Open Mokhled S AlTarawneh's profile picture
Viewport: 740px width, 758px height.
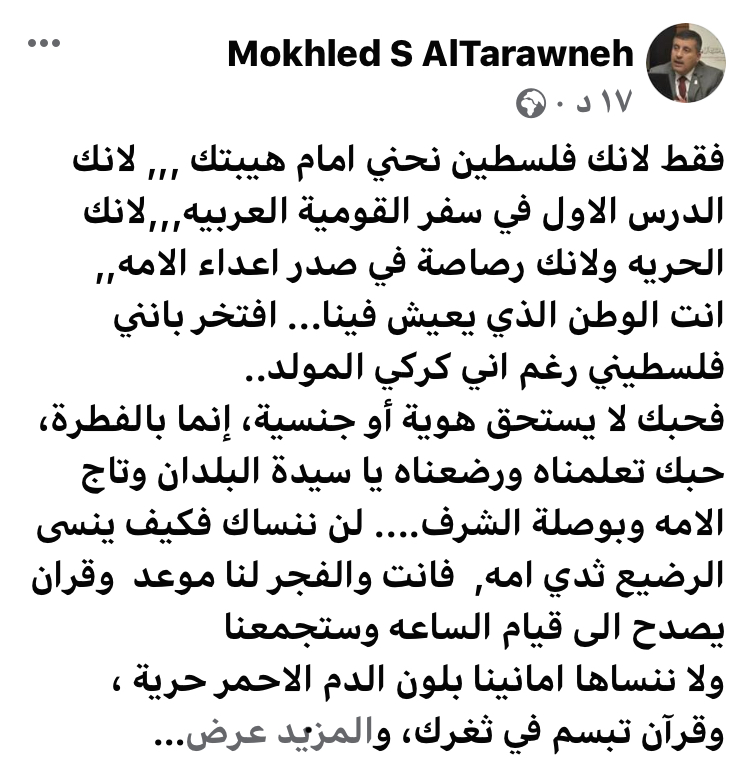(685, 63)
